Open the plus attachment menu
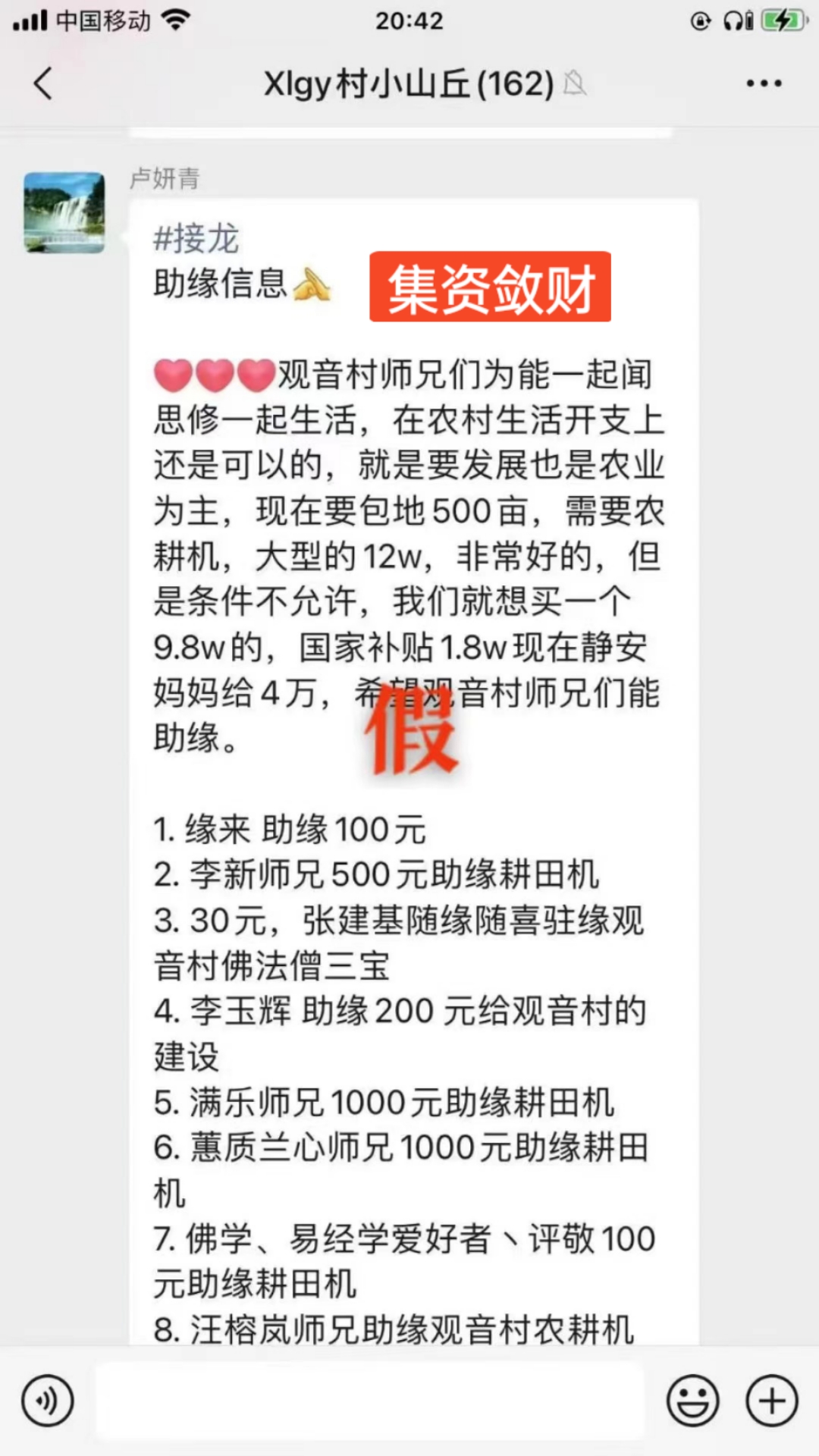 coord(772,1401)
